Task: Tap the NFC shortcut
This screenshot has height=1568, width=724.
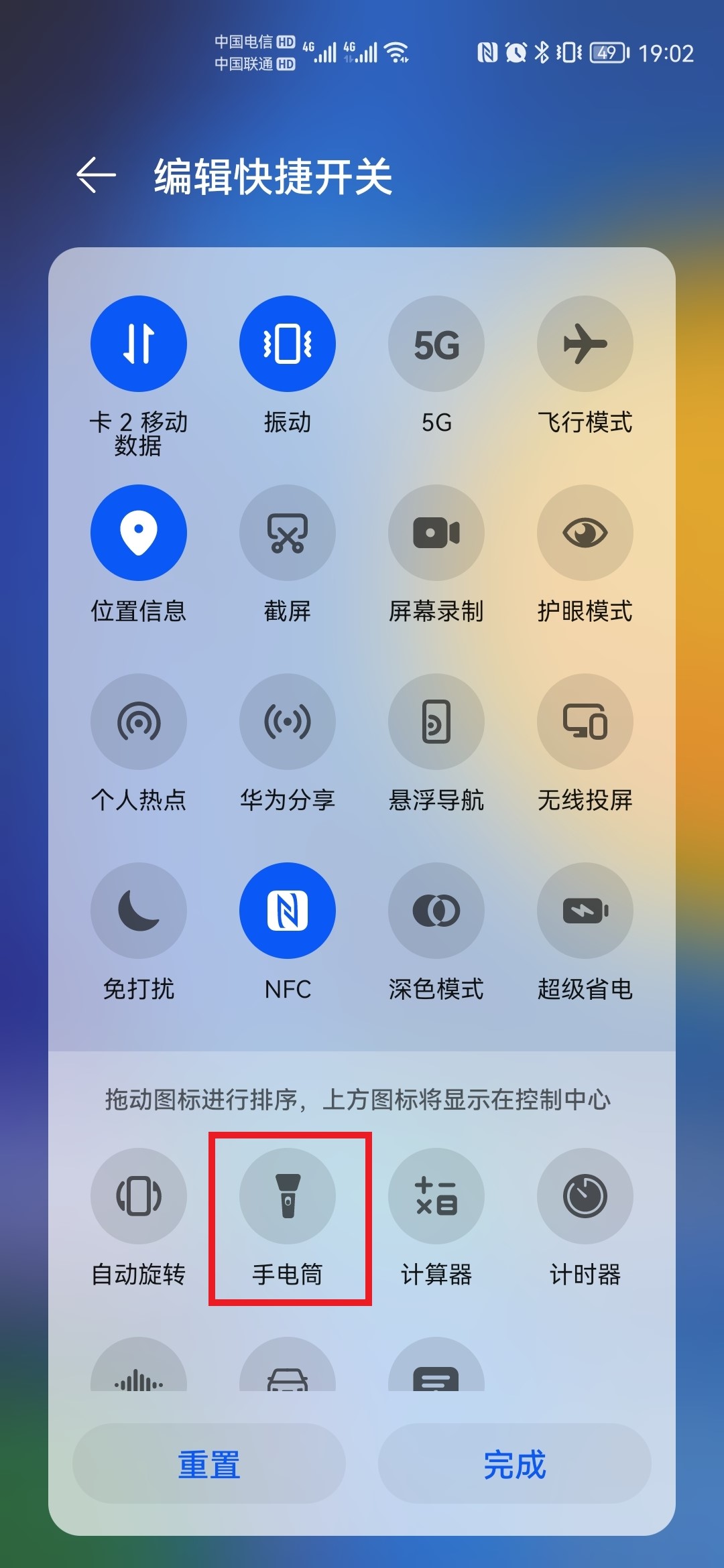Action: pyautogui.click(x=288, y=911)
